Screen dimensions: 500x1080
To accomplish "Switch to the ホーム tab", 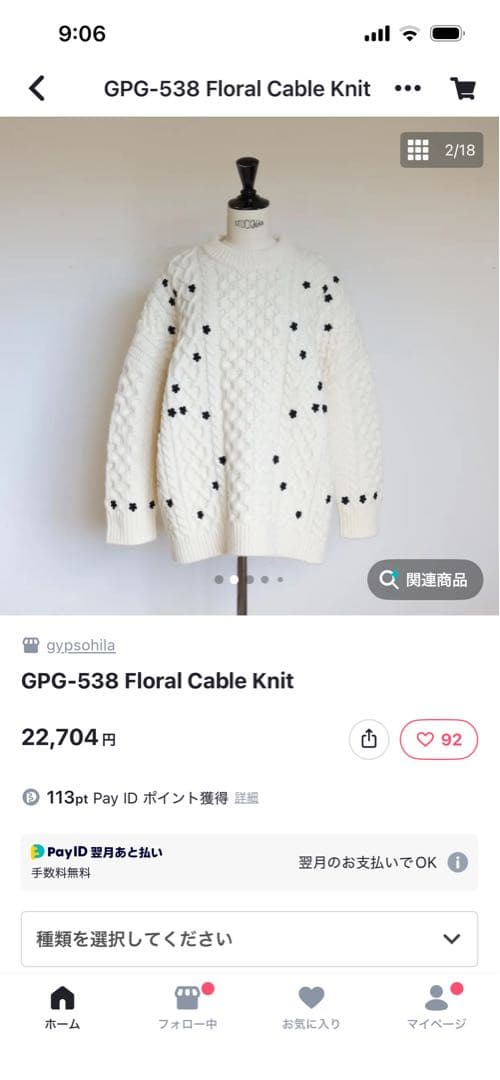I will click(x=63, y=1007).
